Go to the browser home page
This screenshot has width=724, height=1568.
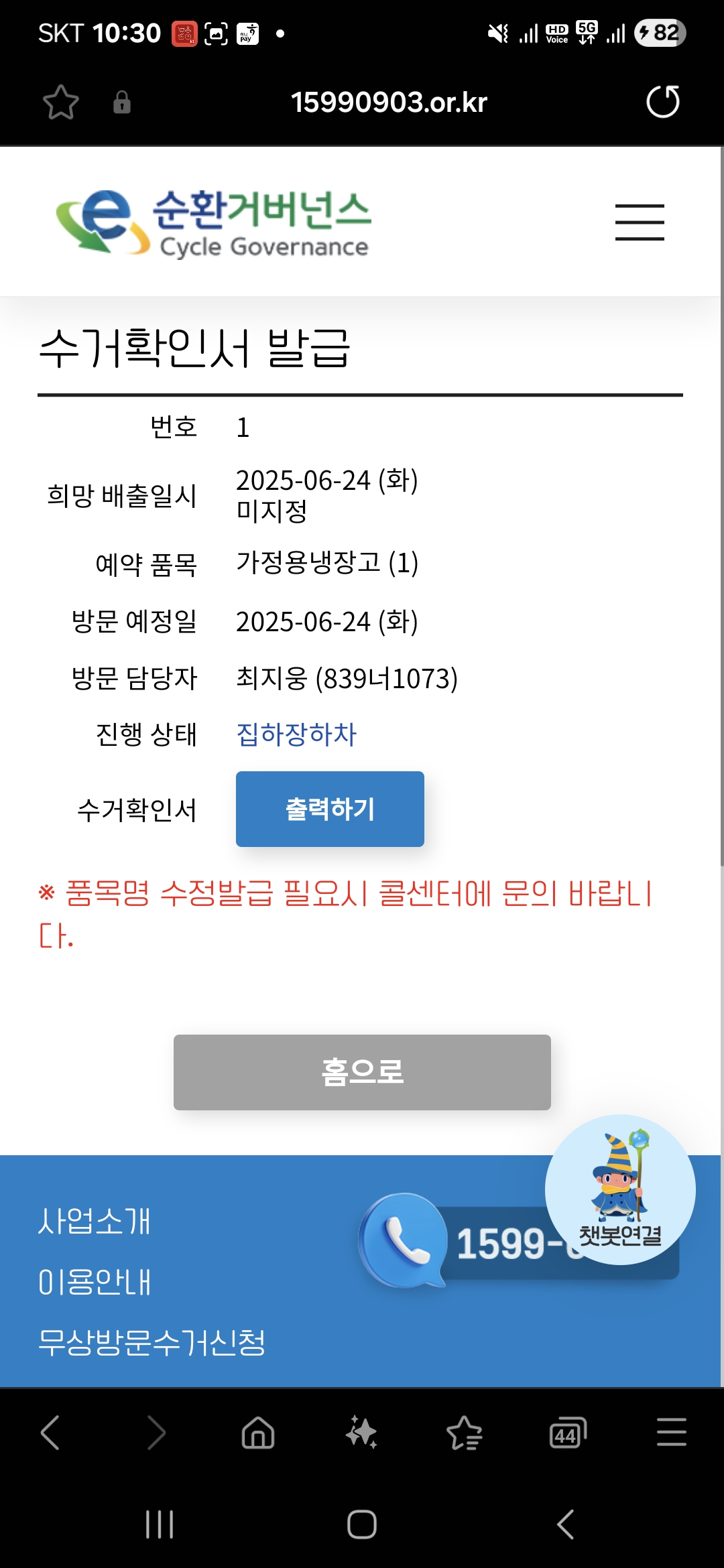pyautogui.click(x=258, y=1433)
